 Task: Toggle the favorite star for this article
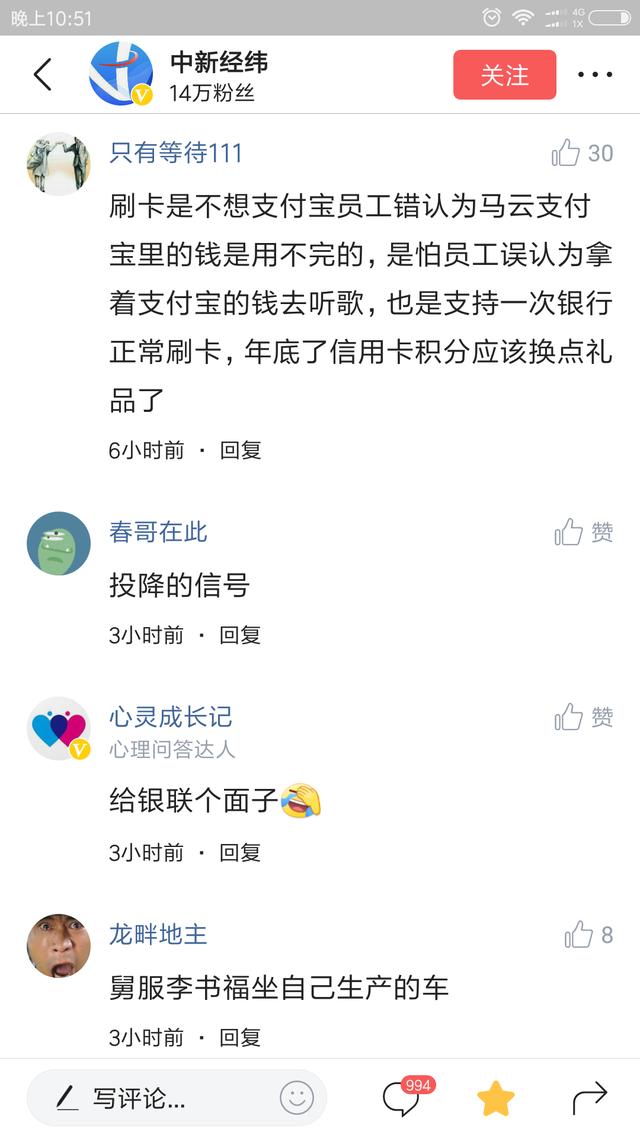(x=495, y=1098)
